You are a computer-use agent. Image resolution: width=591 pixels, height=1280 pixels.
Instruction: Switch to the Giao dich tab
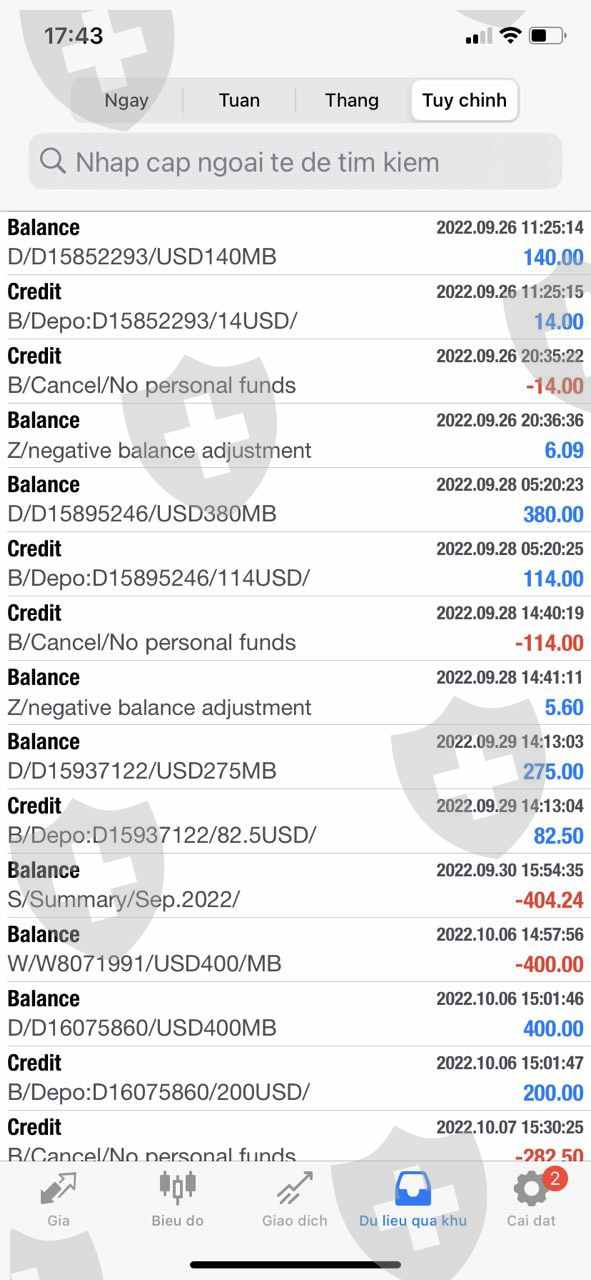coord(295,1198)
